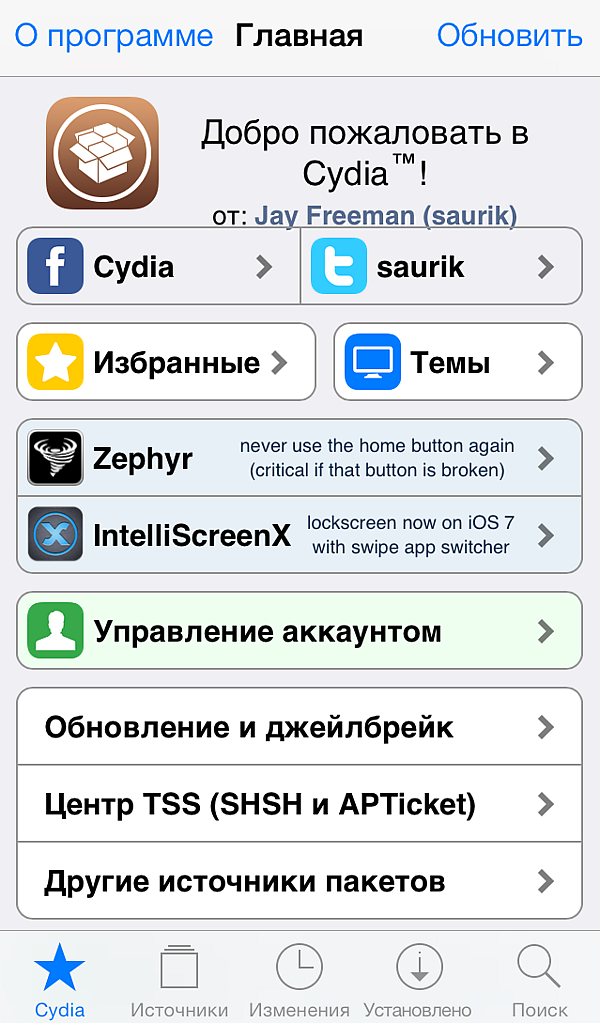Switch to the Изменения tab
Viewport: 600px width, 1023px height.
coord(299,980)
